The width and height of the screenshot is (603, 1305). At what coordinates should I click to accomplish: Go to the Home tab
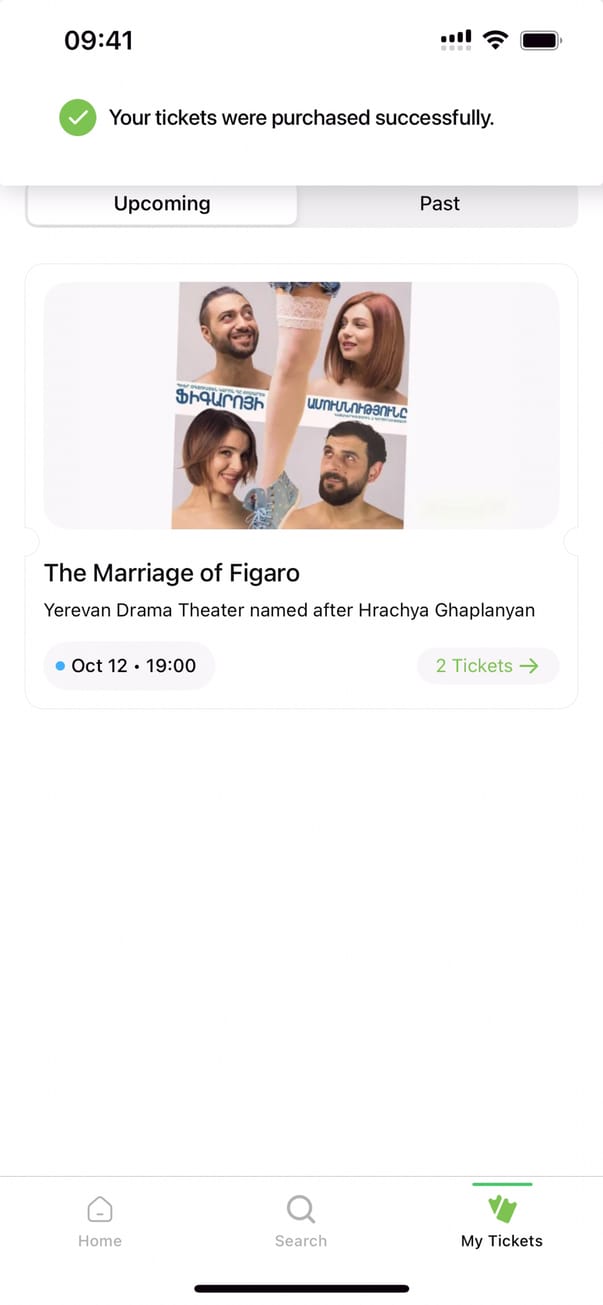click(100, 1222)
